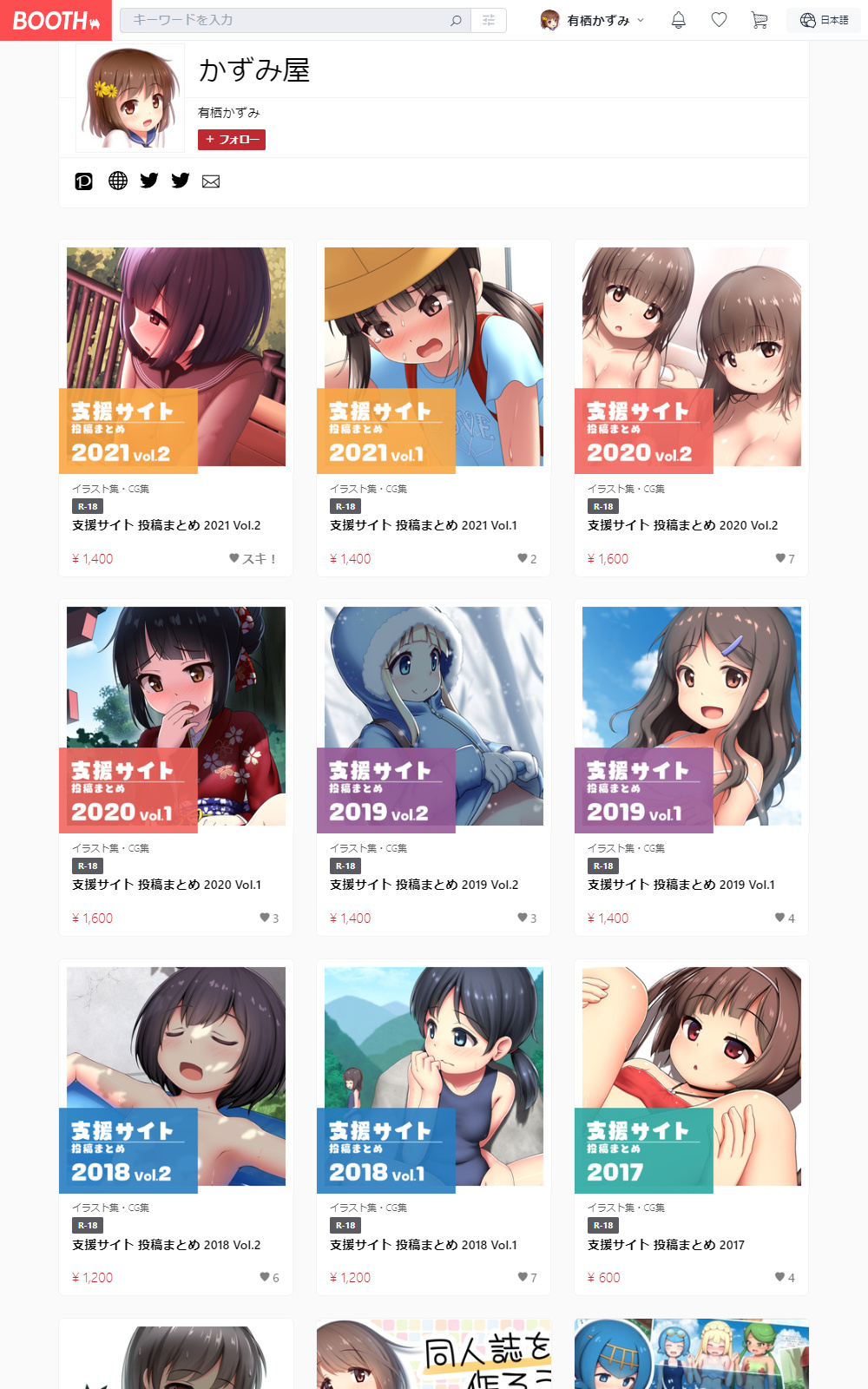The height and width of the screenshot is (1389, 868).
Task: Open the notifications bell
Action: (679, 20)
